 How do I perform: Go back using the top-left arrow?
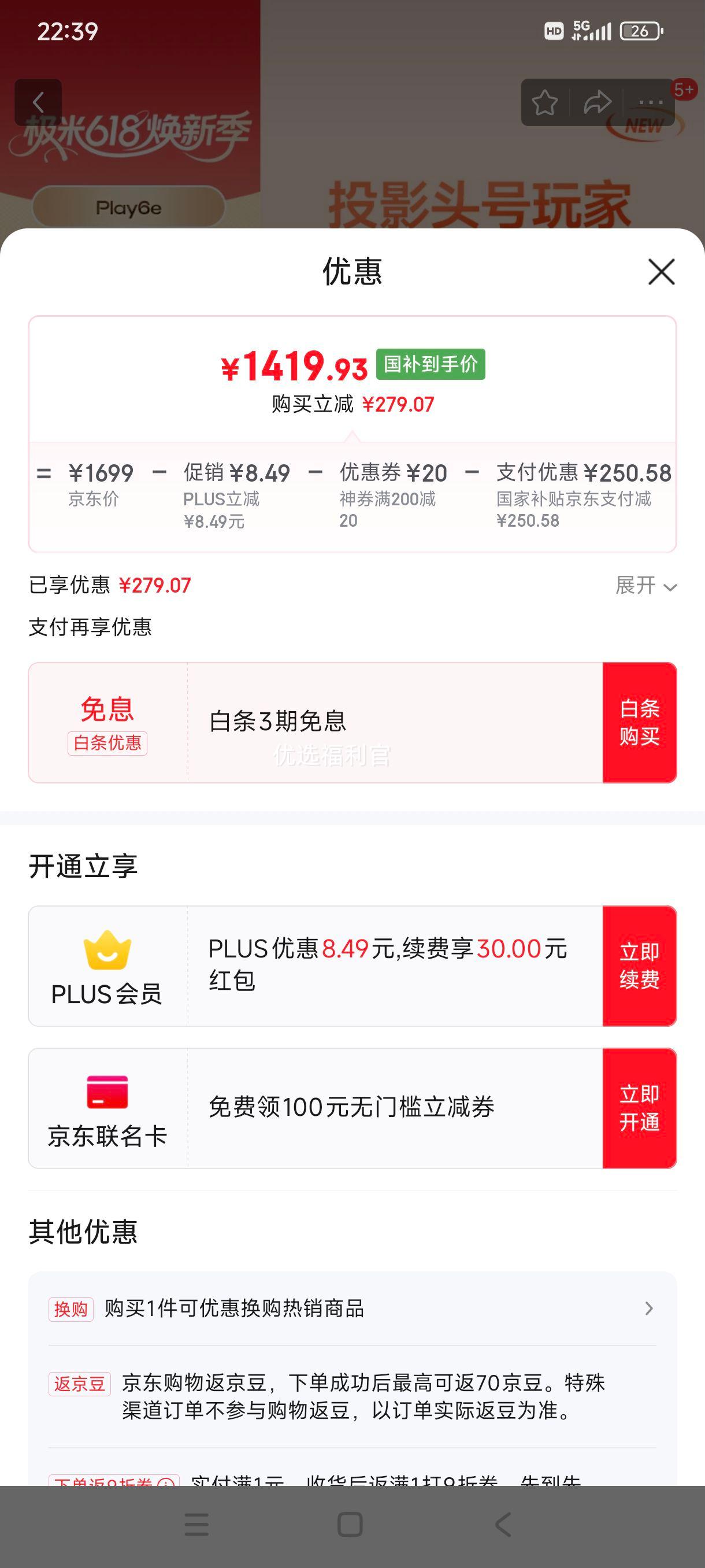(38, 102)
